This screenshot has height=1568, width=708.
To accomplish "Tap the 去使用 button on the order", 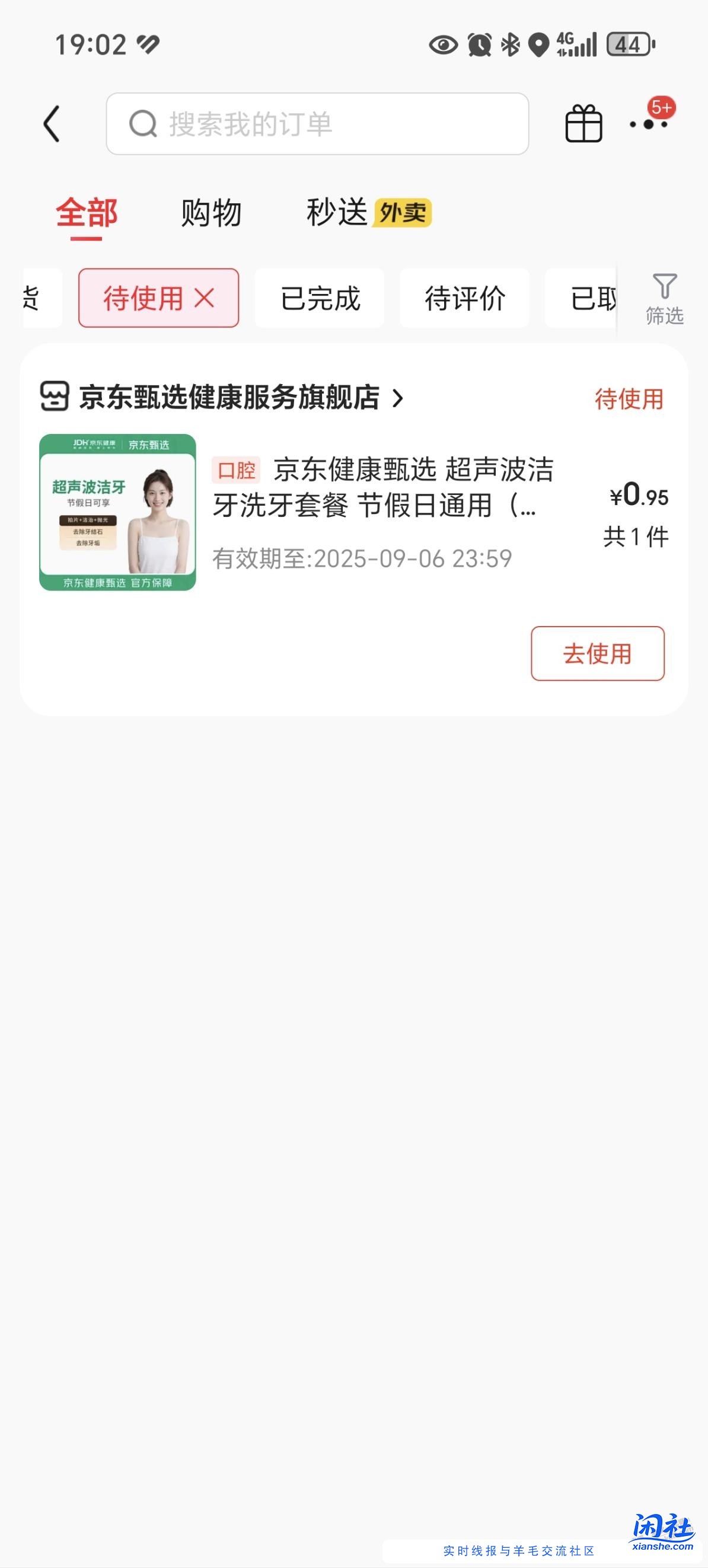I will pyautogui.click(x=597, y=654).
